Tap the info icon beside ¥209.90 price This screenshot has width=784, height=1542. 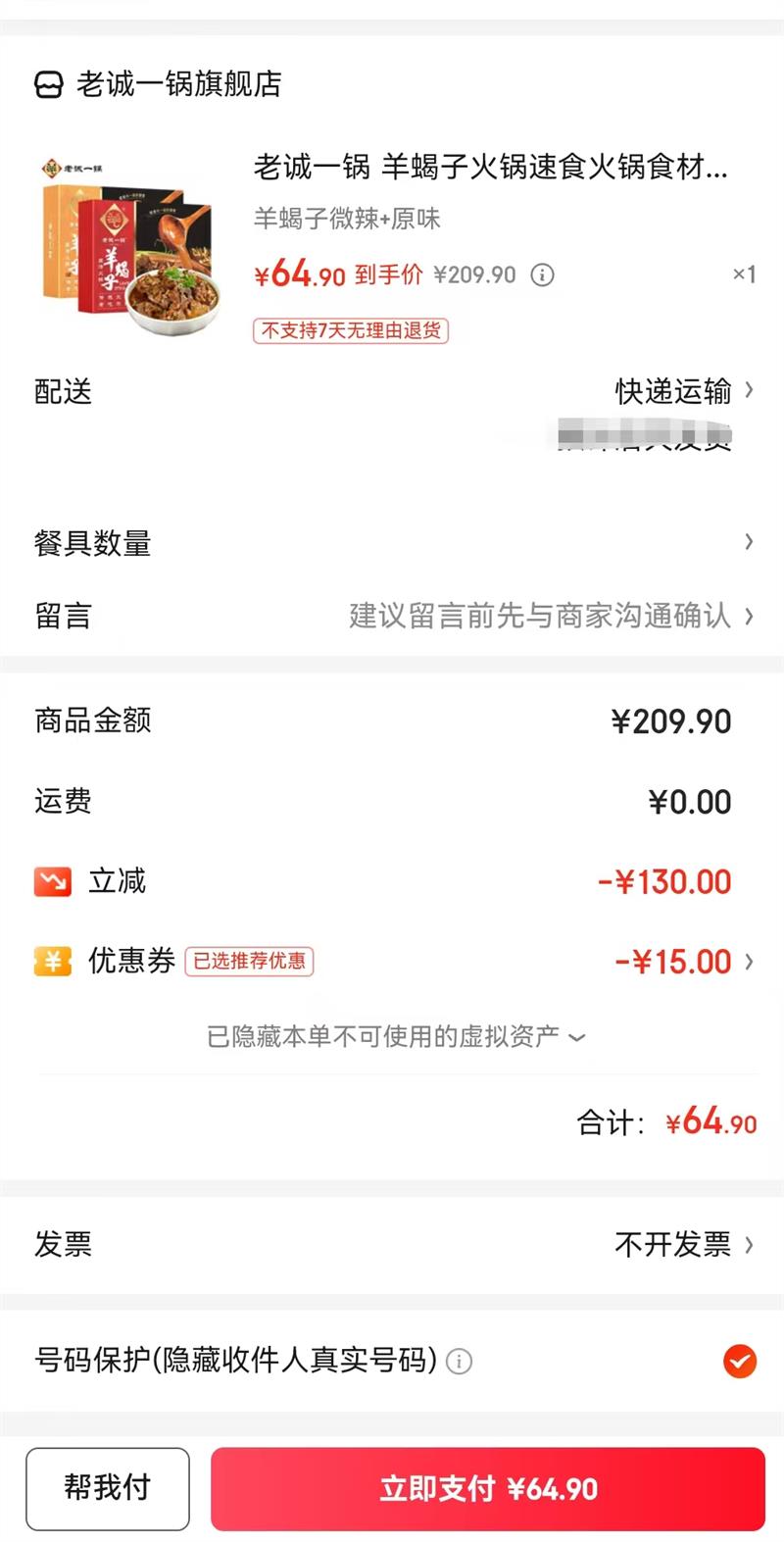542,275
